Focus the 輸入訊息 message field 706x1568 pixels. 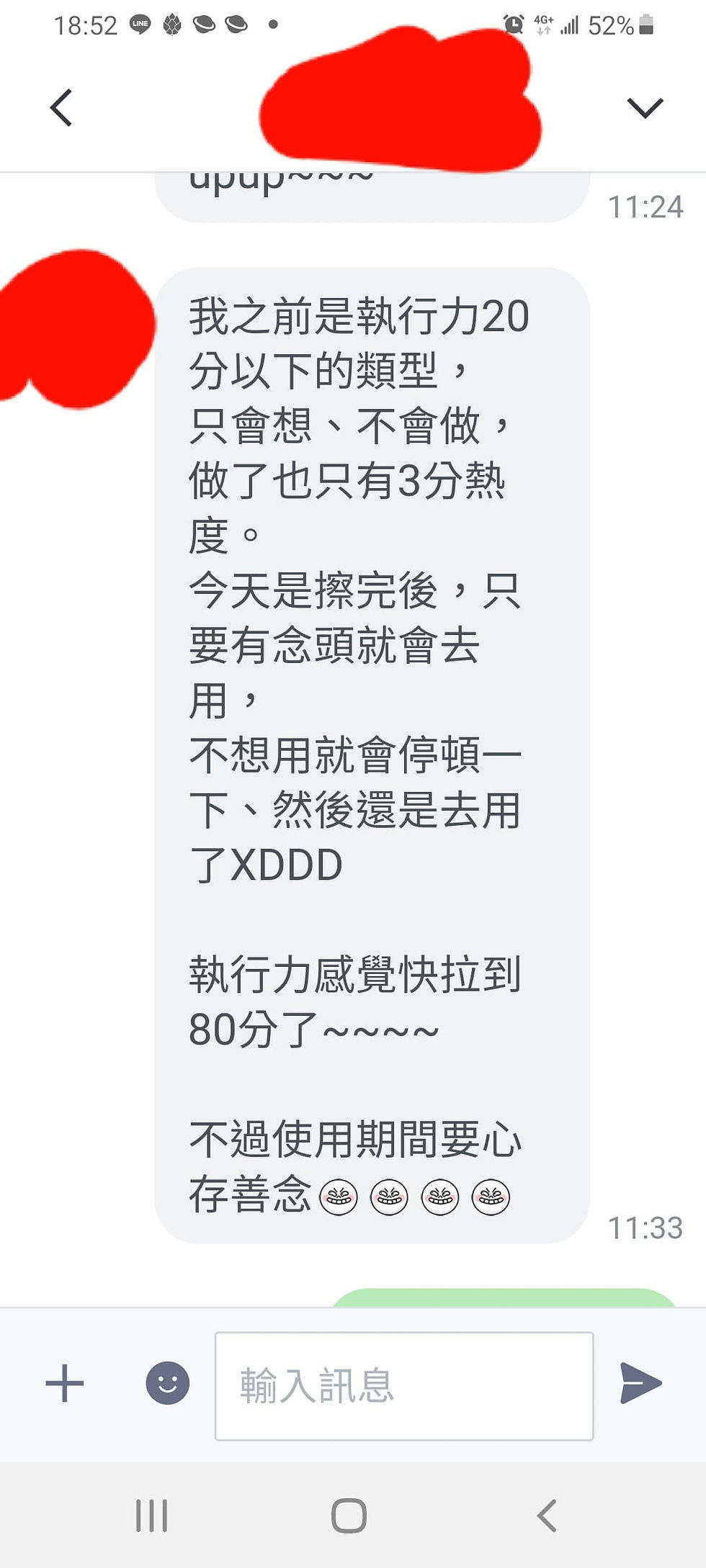coord(404,1386)
